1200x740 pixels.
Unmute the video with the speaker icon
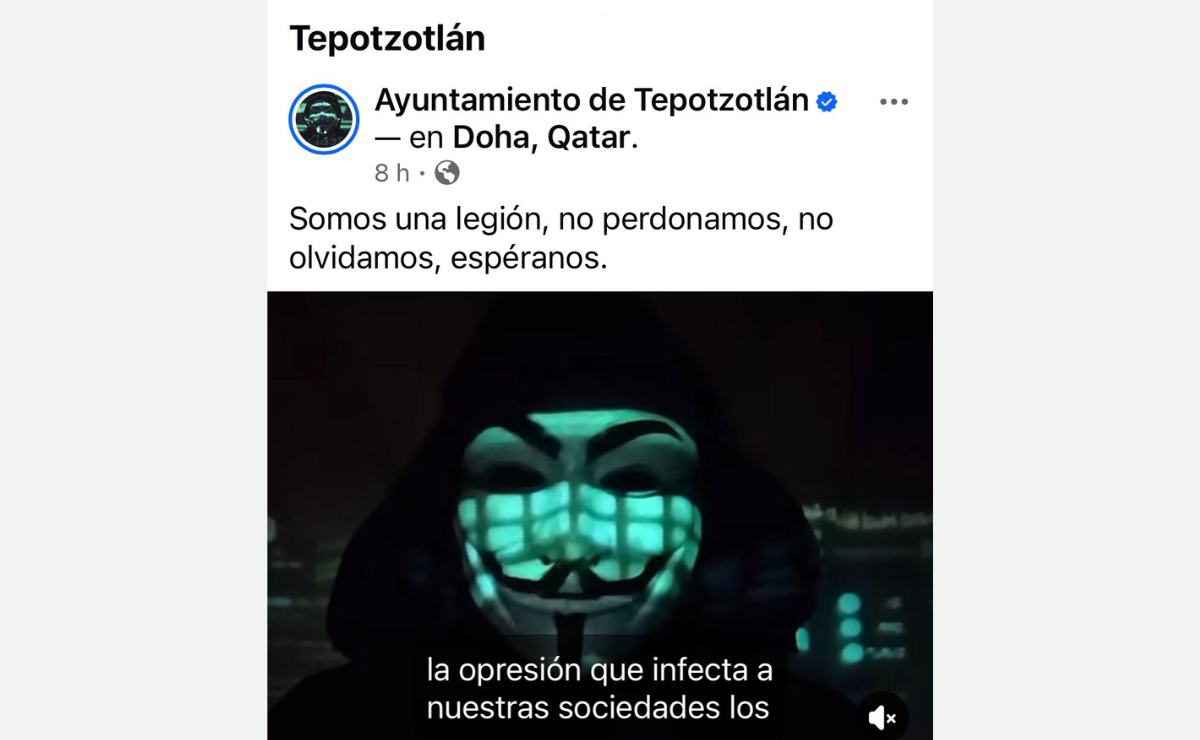(881, 716)
